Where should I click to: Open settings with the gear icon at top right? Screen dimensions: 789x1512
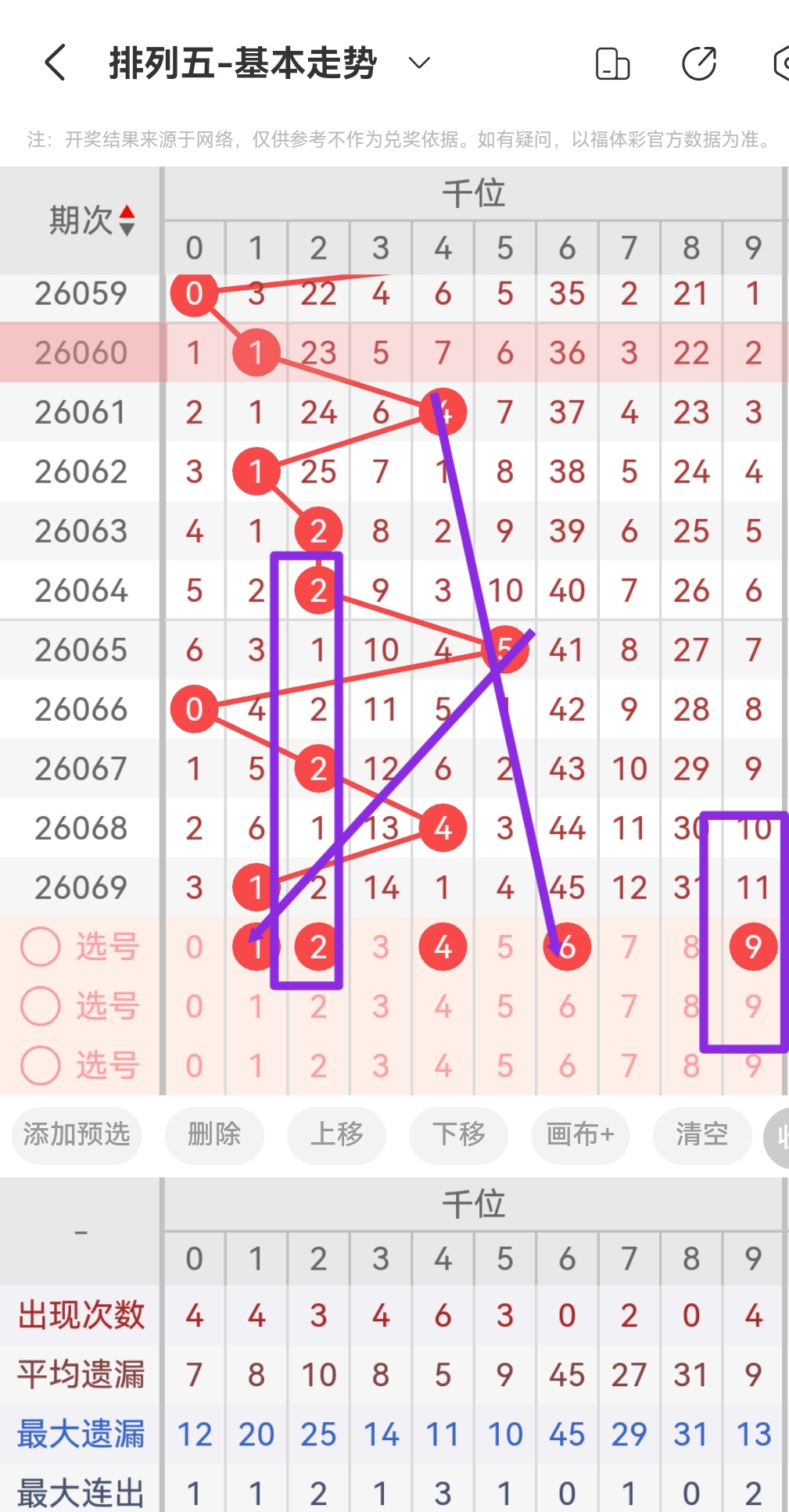781,63
